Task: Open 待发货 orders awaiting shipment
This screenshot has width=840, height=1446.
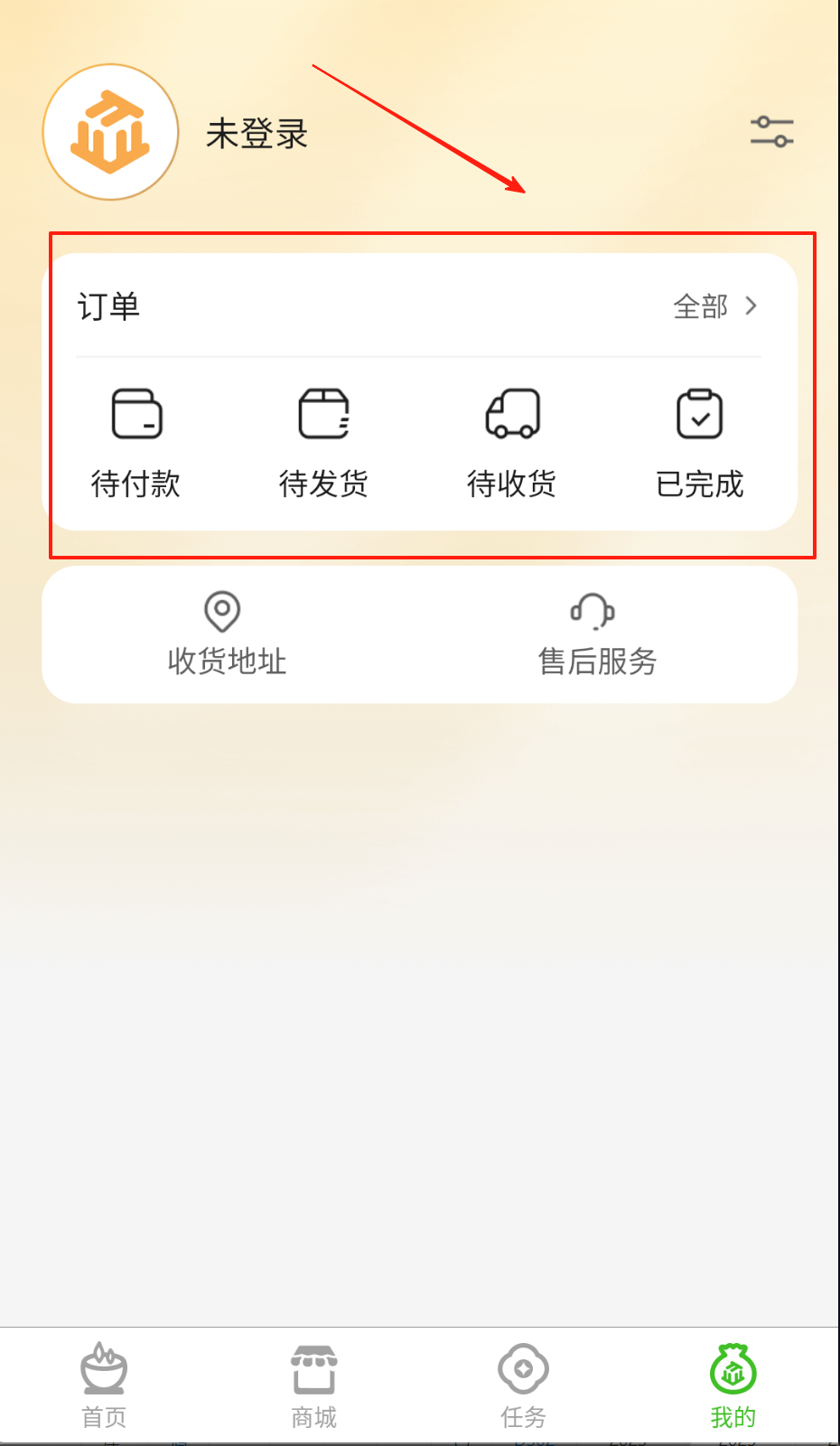Action: point(323,443)
